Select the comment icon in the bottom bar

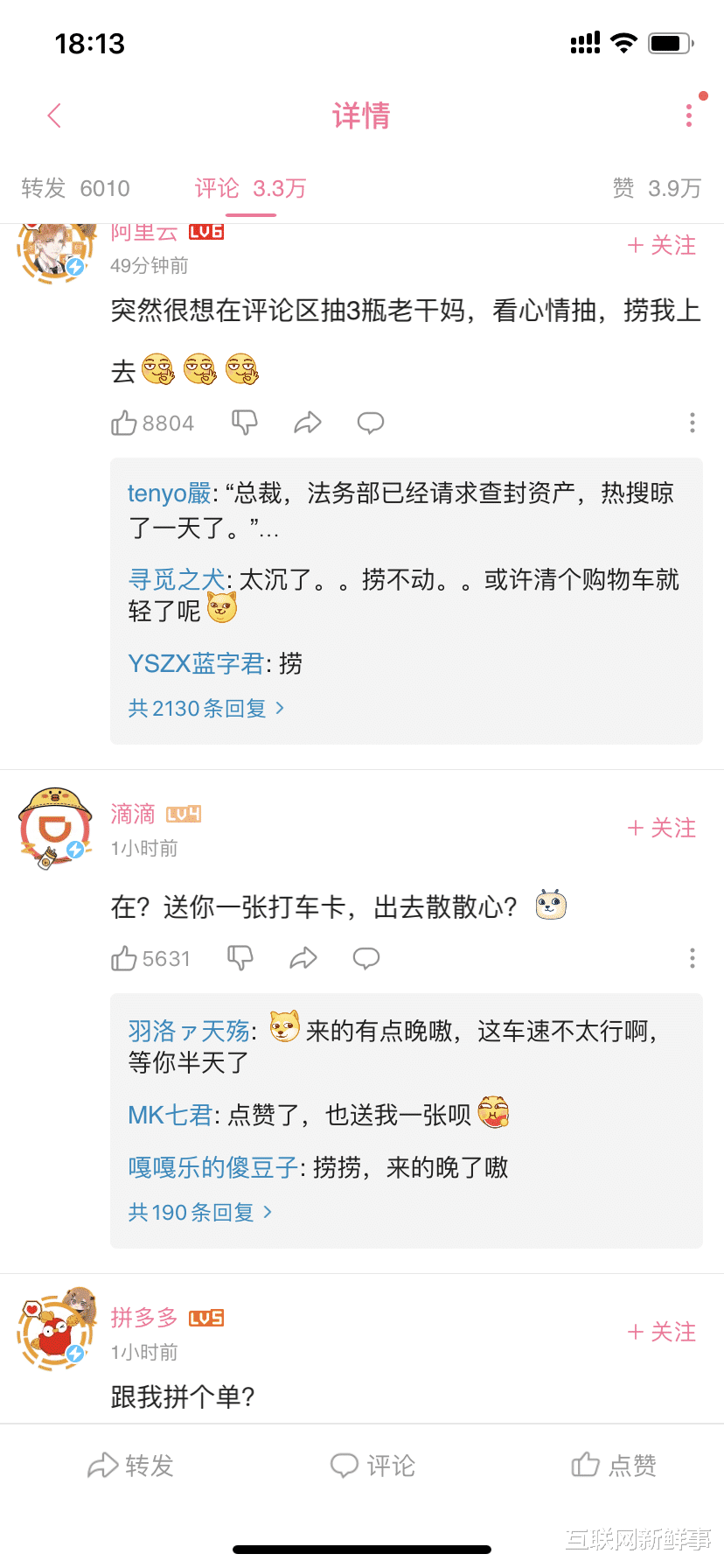point(372,1466)
